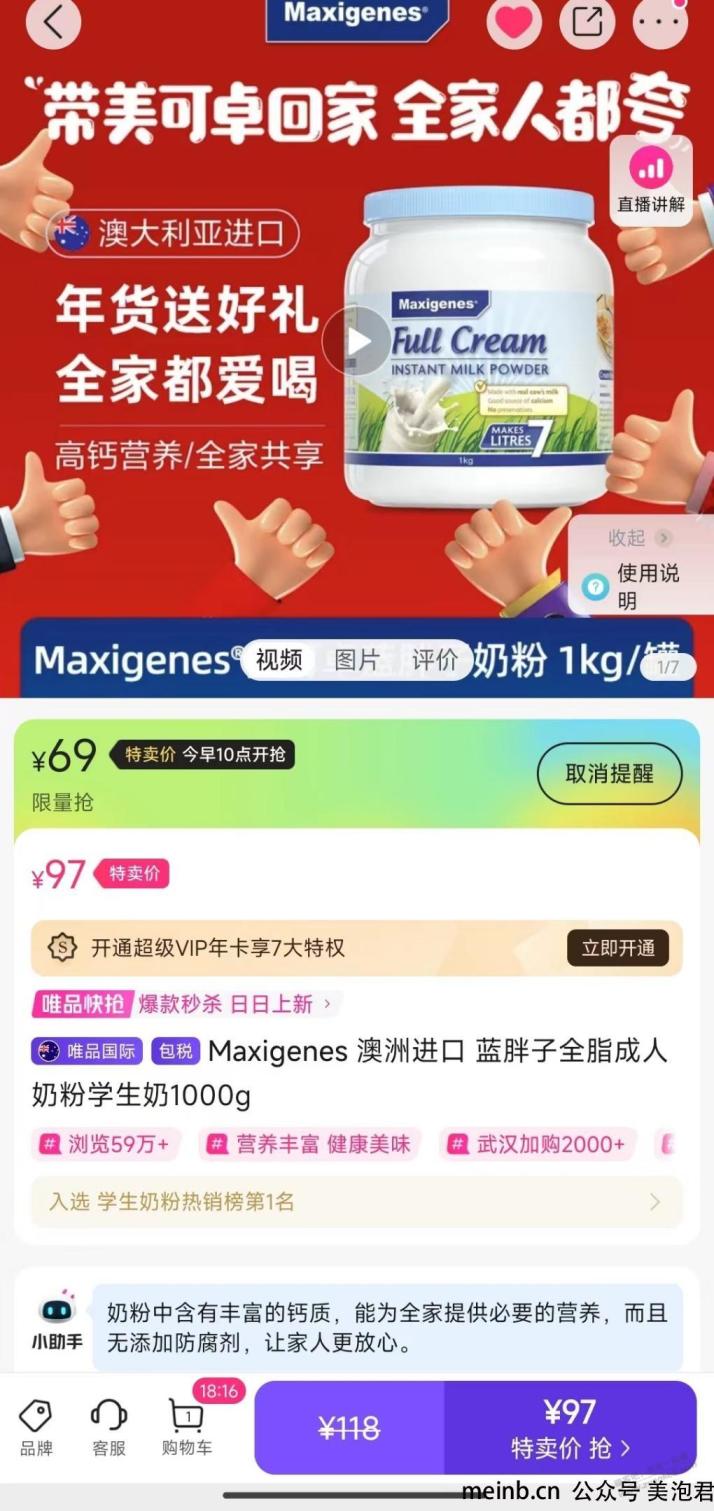The image size is (714, 1511).
Task: Share this product page
Action: (587, 22)
